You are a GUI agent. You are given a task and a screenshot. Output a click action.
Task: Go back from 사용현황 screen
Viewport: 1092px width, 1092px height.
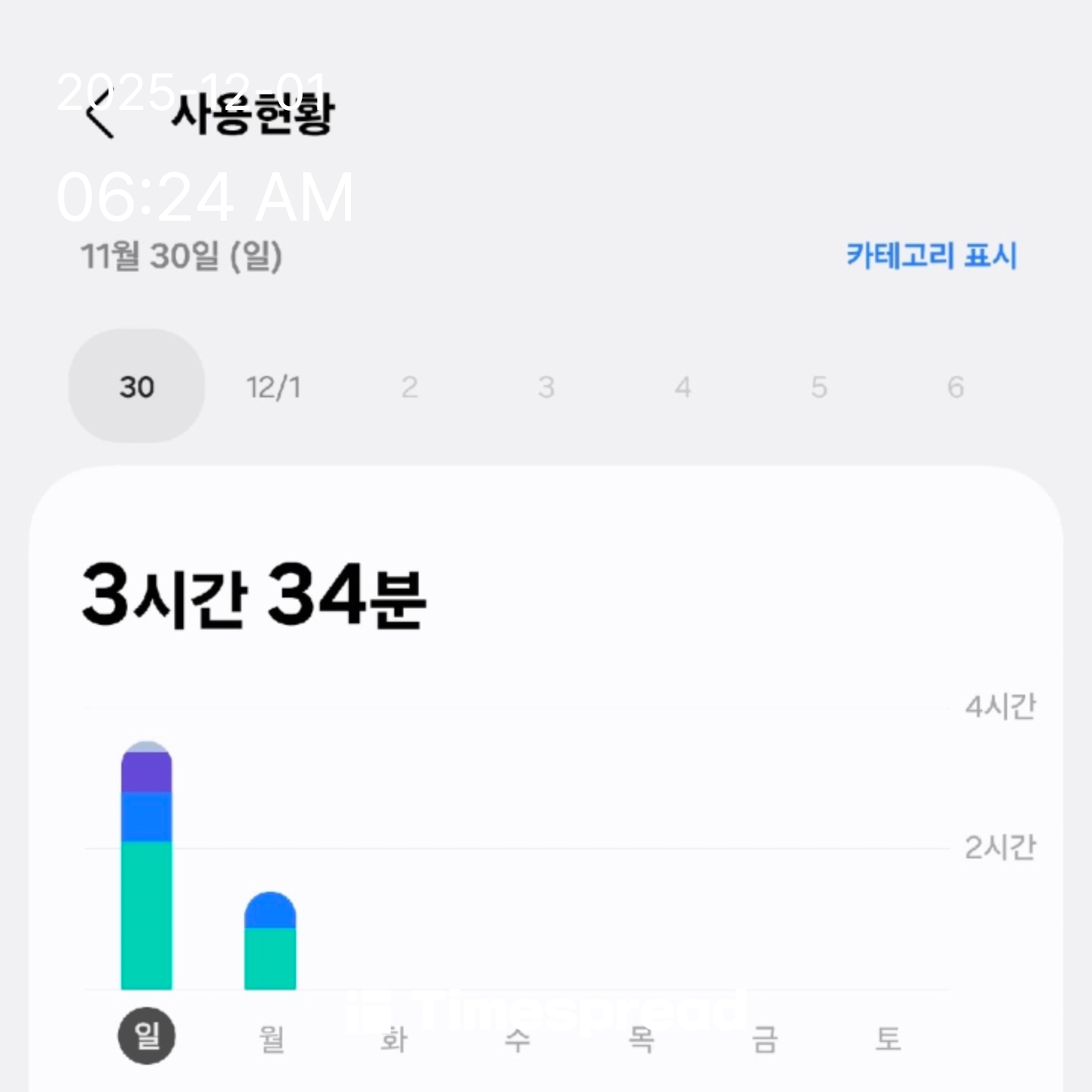point(100,115)
